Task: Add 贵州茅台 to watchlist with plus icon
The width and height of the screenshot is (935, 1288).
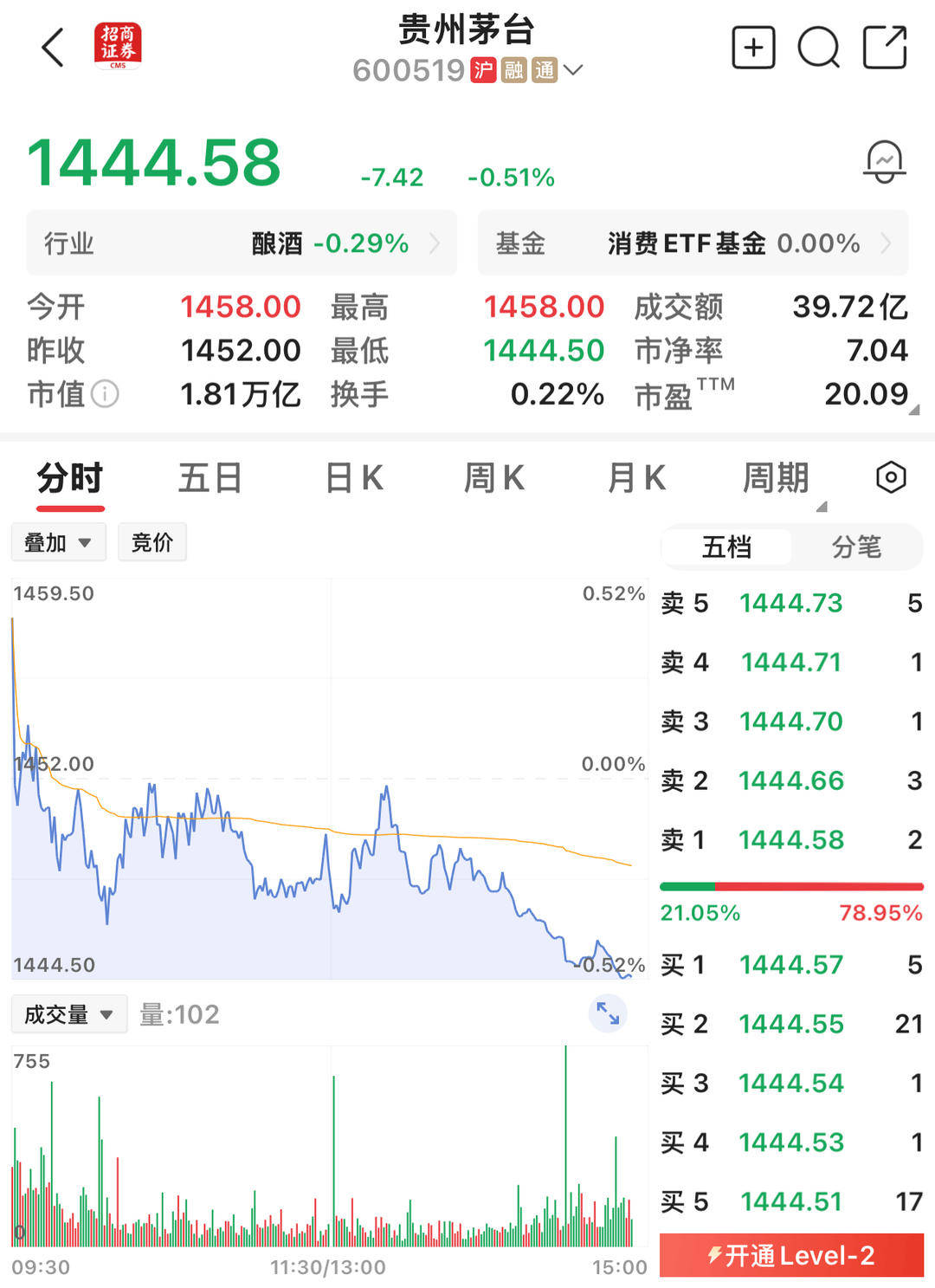Action: [752, 47]
